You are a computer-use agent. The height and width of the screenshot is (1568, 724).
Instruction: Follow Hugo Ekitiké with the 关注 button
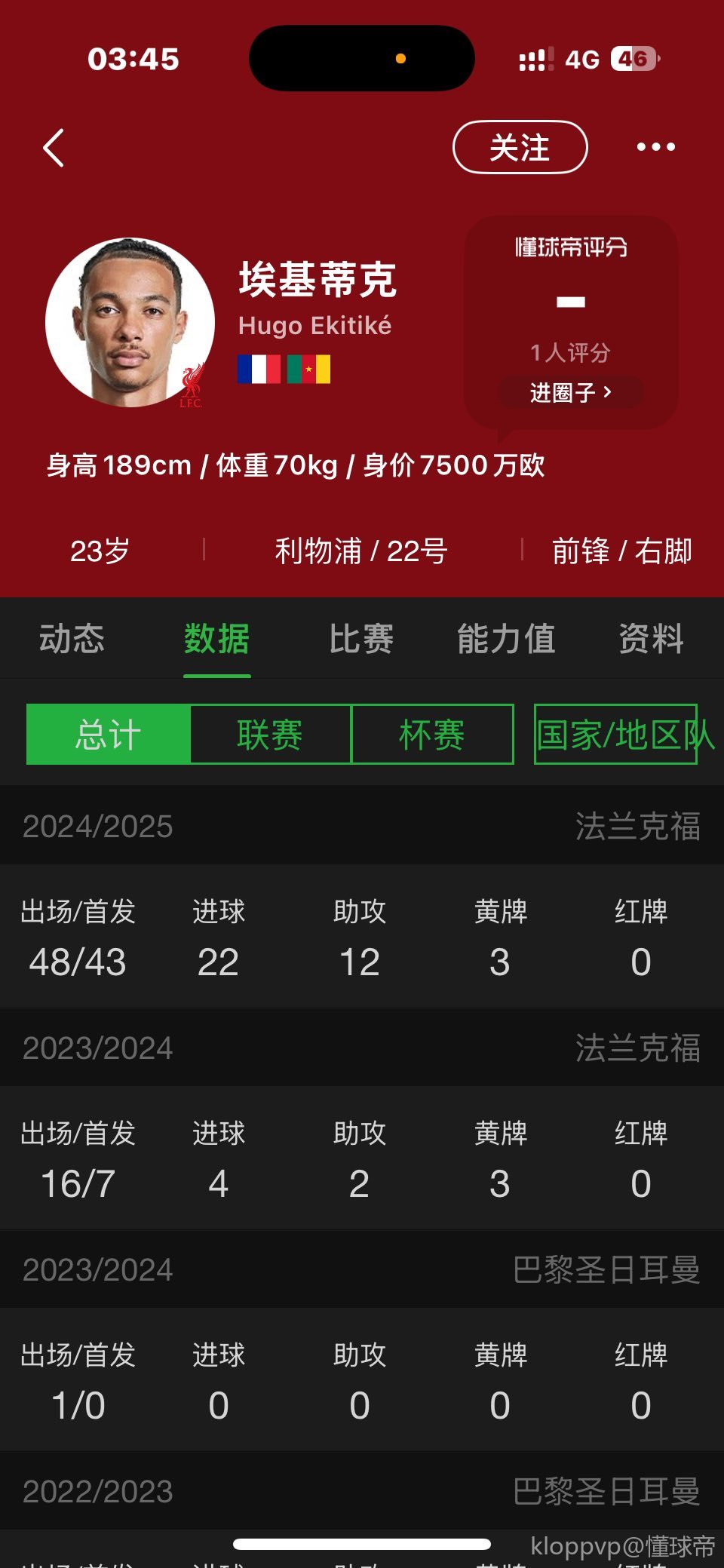[x=520, y=147]
